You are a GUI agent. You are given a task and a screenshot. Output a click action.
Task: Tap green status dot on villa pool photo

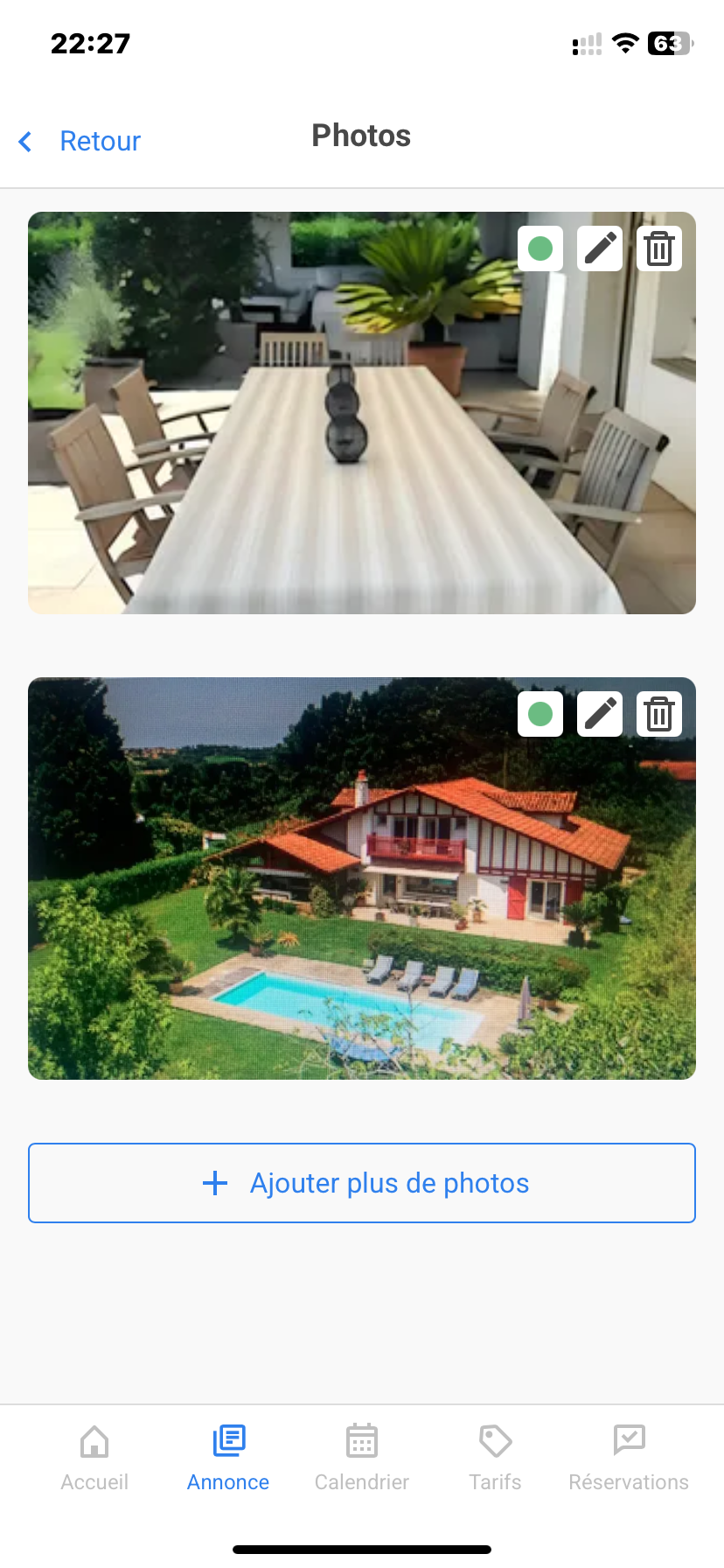[540, 714]
